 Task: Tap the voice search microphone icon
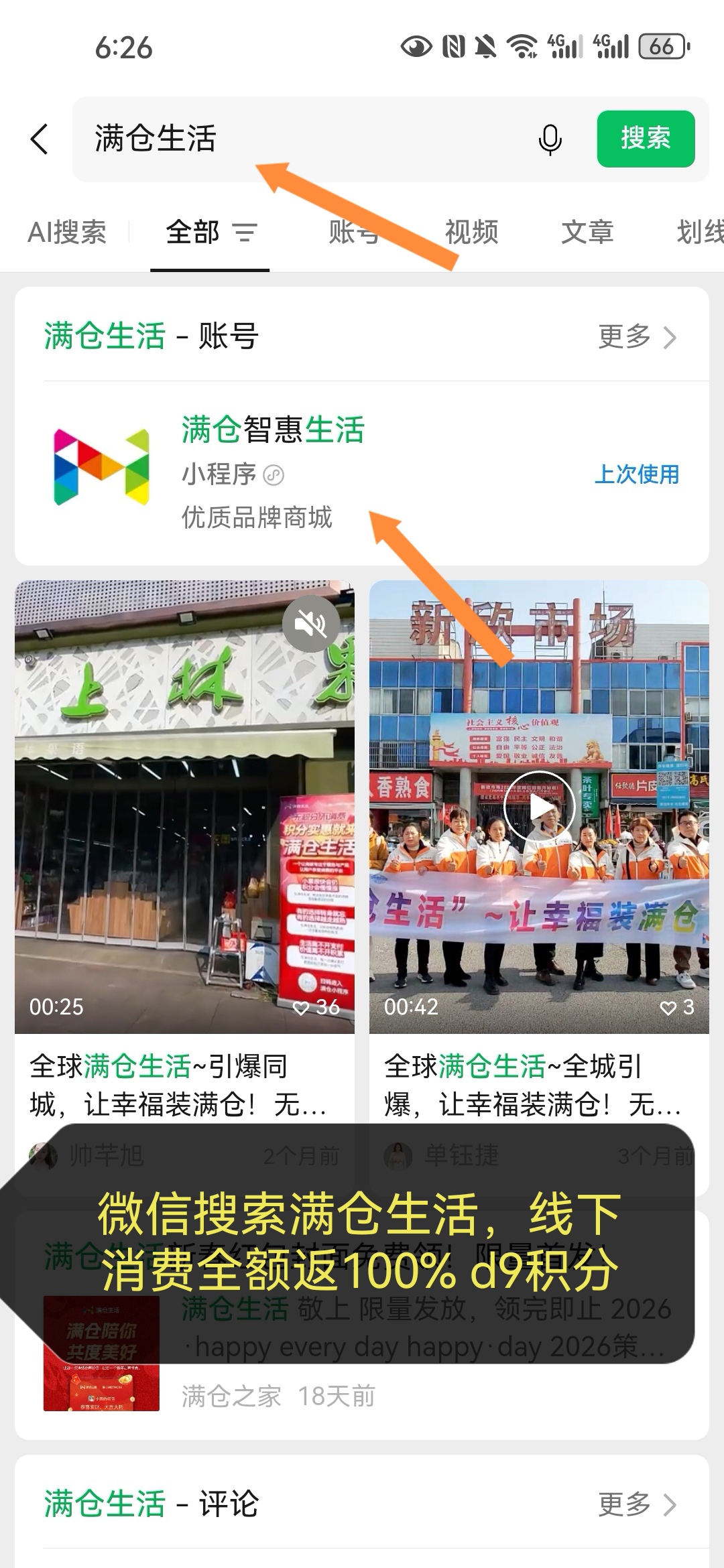tap(548, 139)
